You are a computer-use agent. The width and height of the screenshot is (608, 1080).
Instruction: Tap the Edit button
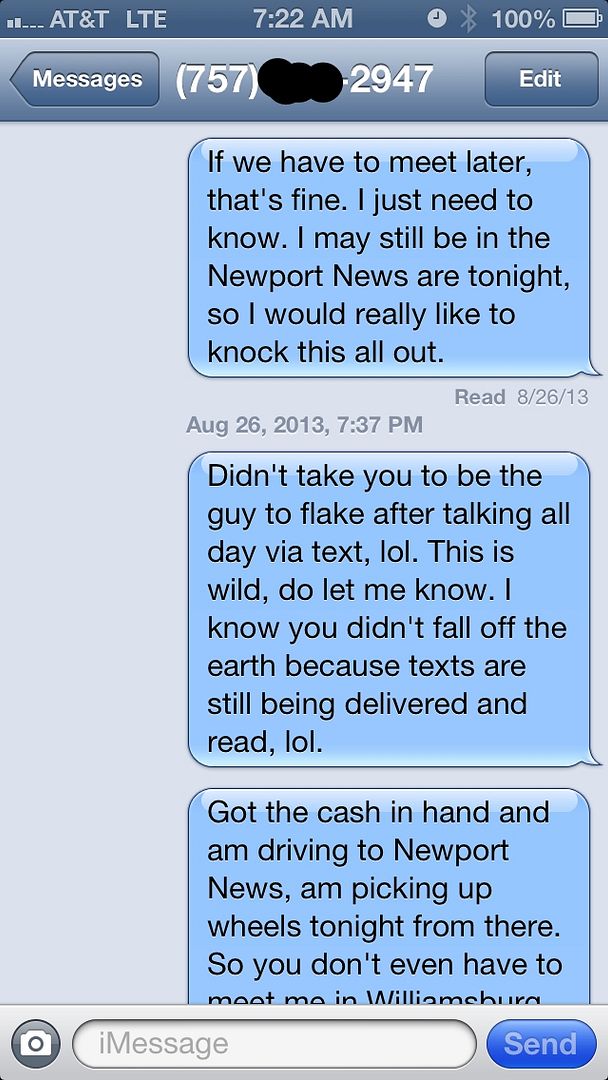pyautogui.click(x=540, y=79)
